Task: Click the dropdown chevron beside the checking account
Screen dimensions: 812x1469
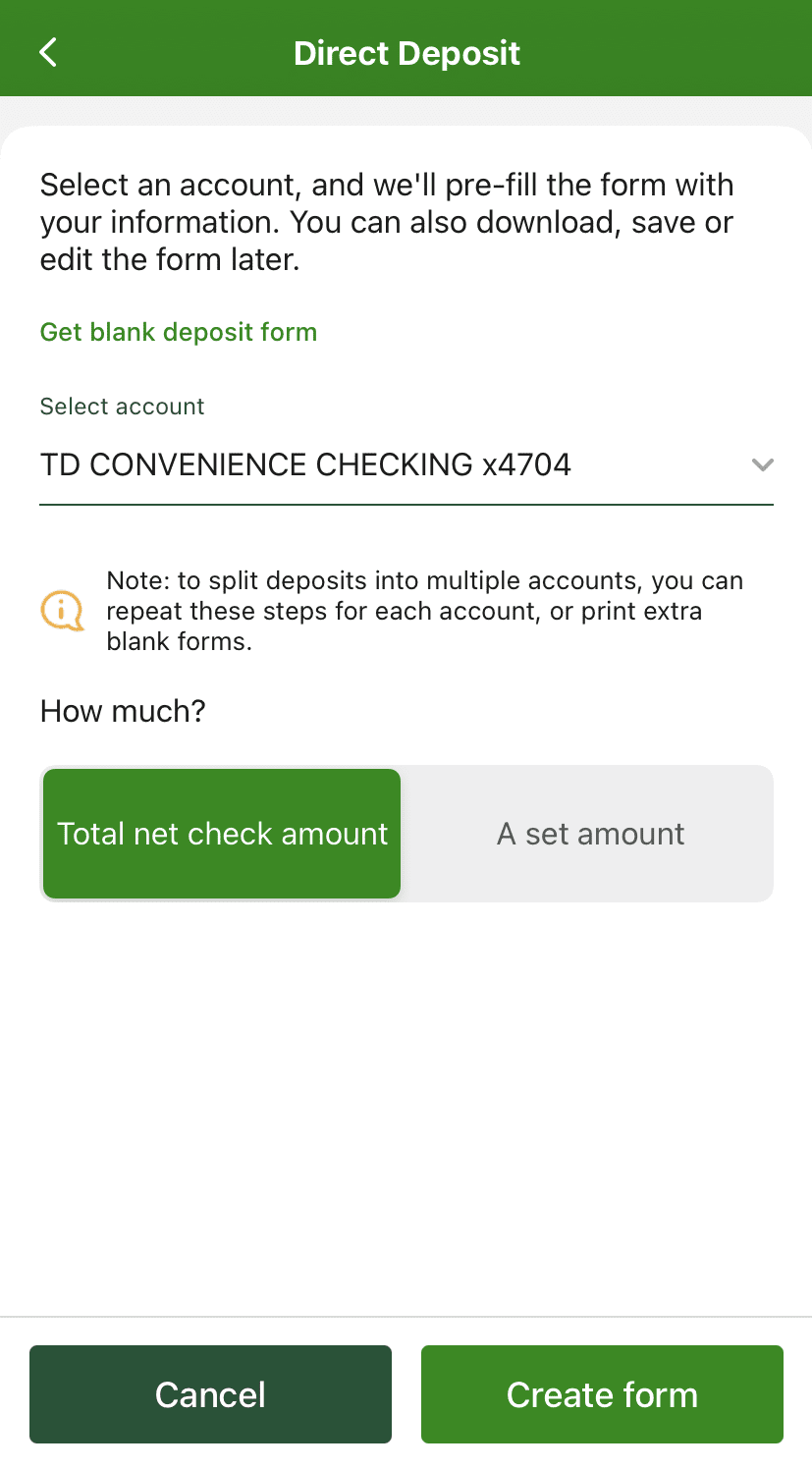Action: pyautogui.click(x=763, y=464)
